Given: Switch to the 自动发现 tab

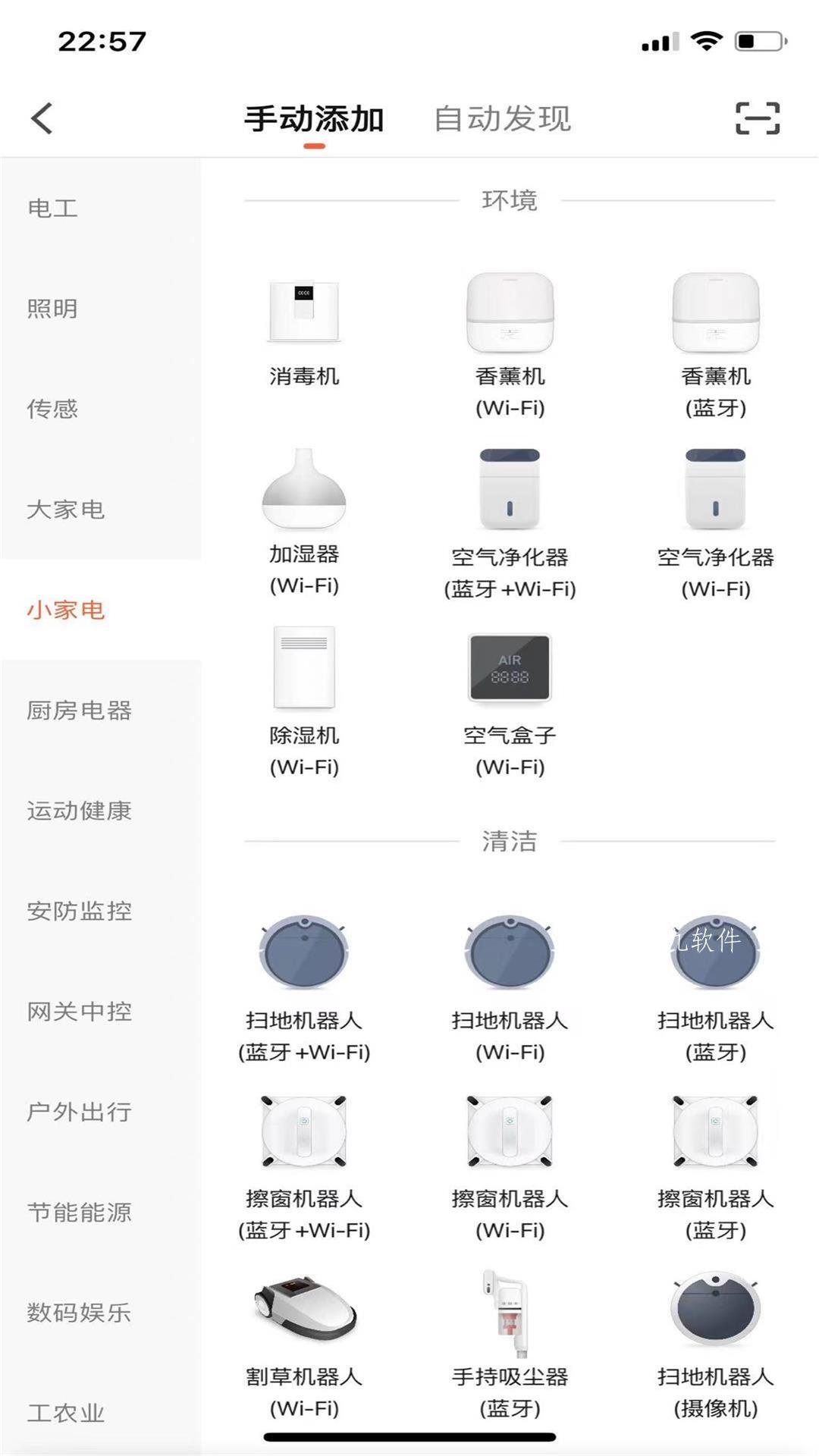Looking at the screenshot, I should tap(502, 118).
